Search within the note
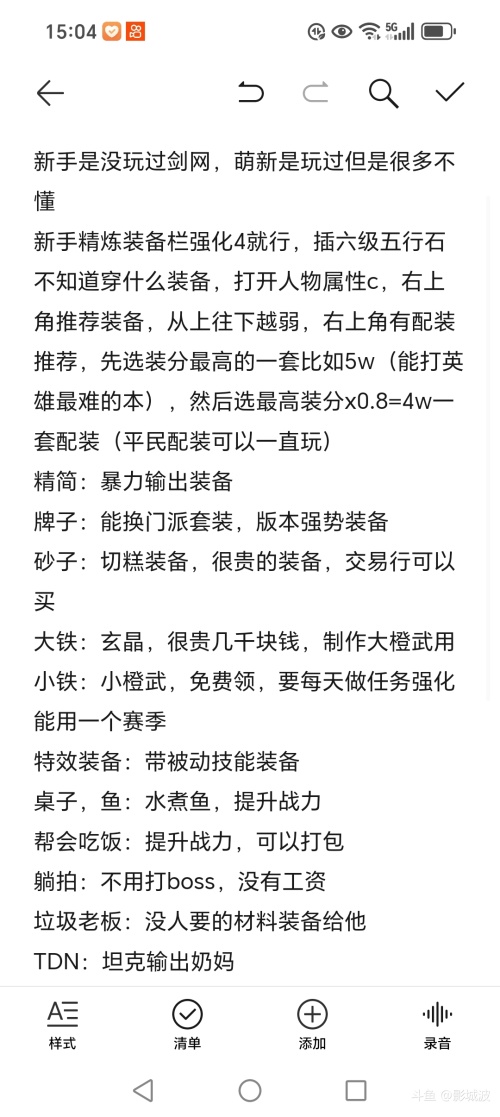The width and height of the screenshot is (500, 1117). (383, 93)
